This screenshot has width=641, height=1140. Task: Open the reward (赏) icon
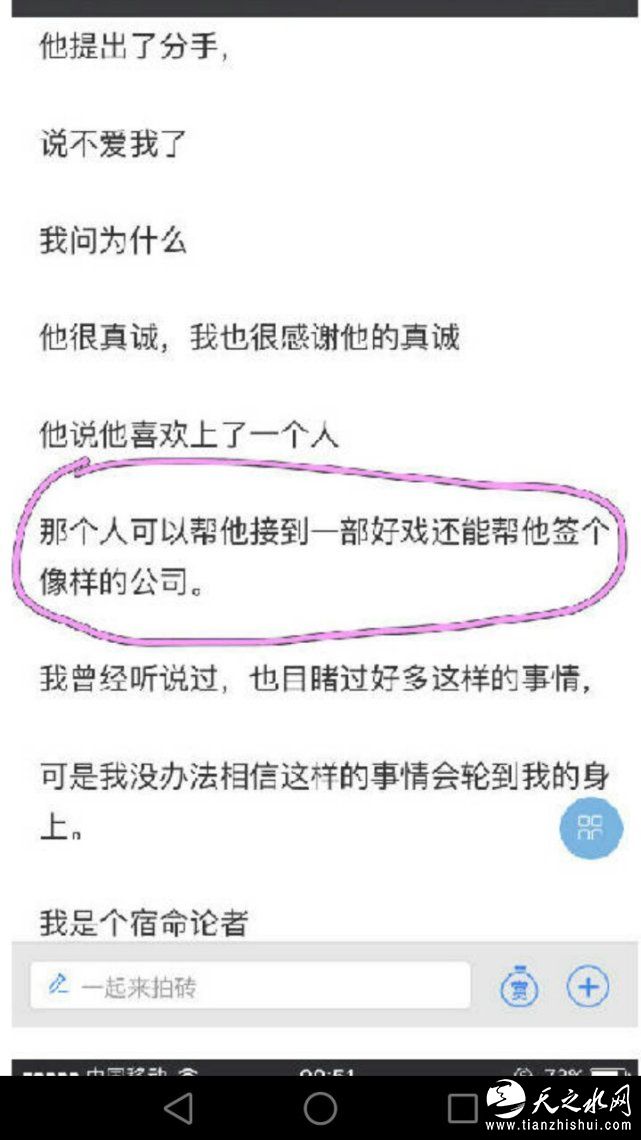click(519, 988)
